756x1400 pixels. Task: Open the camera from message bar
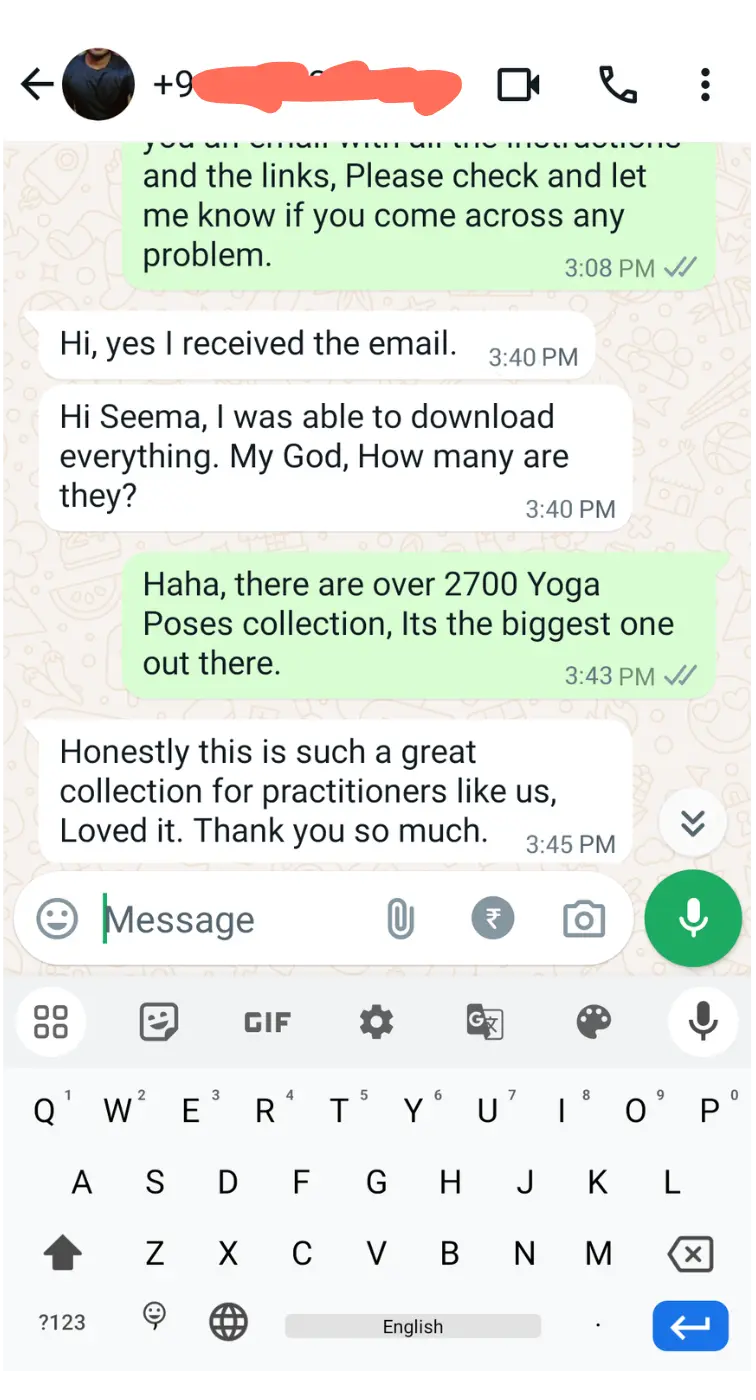(584, 919)
